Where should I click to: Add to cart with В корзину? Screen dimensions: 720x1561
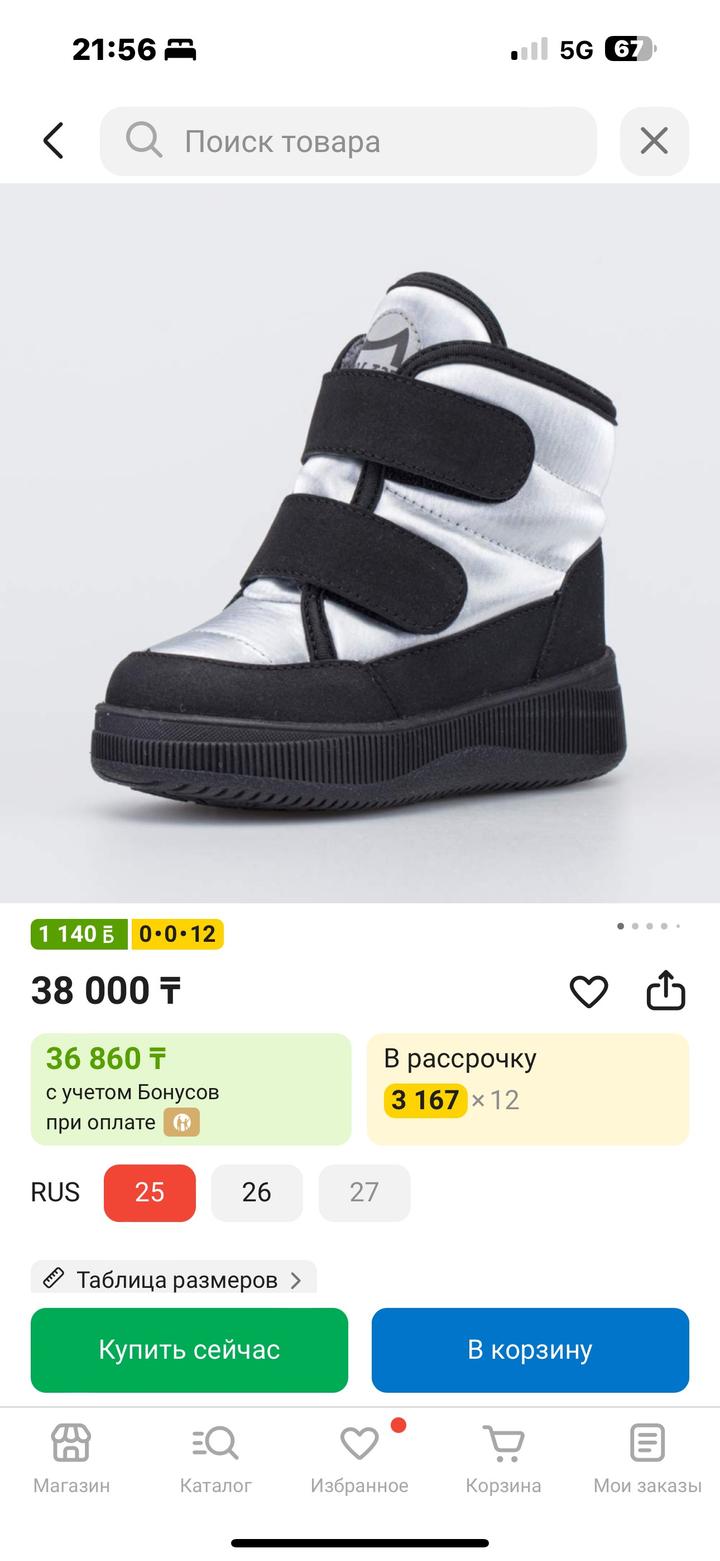530,1349
